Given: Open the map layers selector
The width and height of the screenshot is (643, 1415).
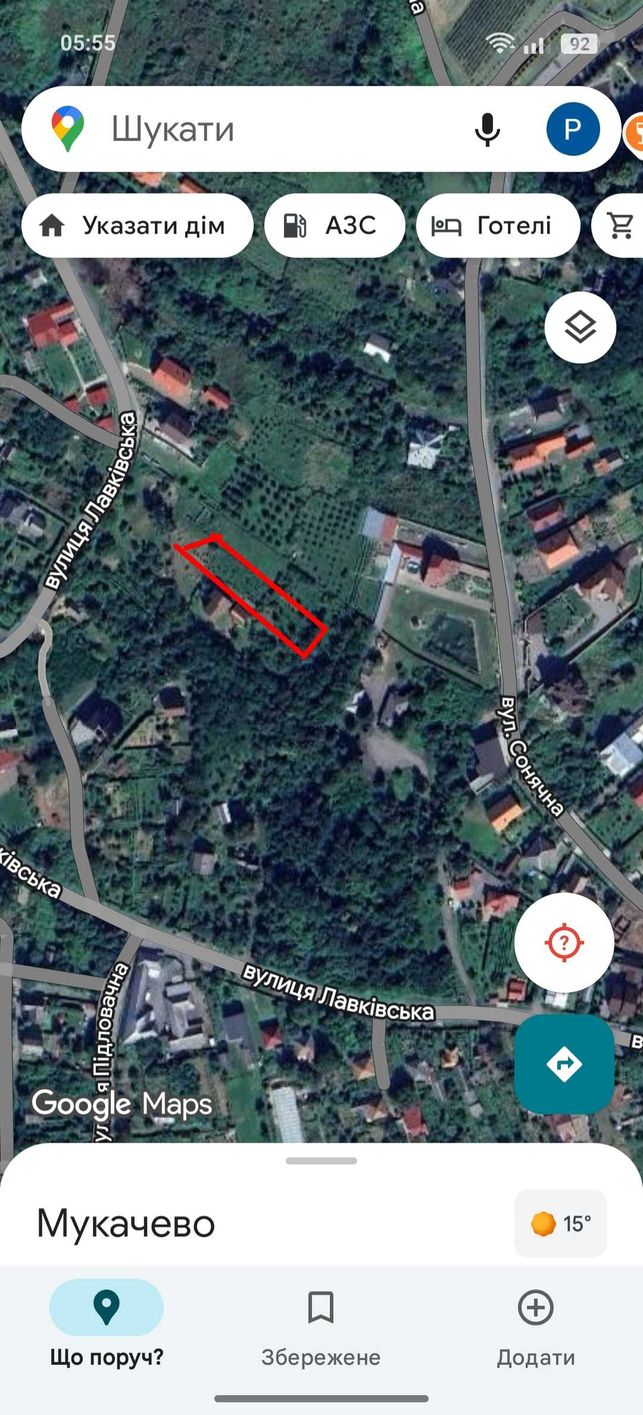Looking at the screenshot, I should click(x=580, y=328).
